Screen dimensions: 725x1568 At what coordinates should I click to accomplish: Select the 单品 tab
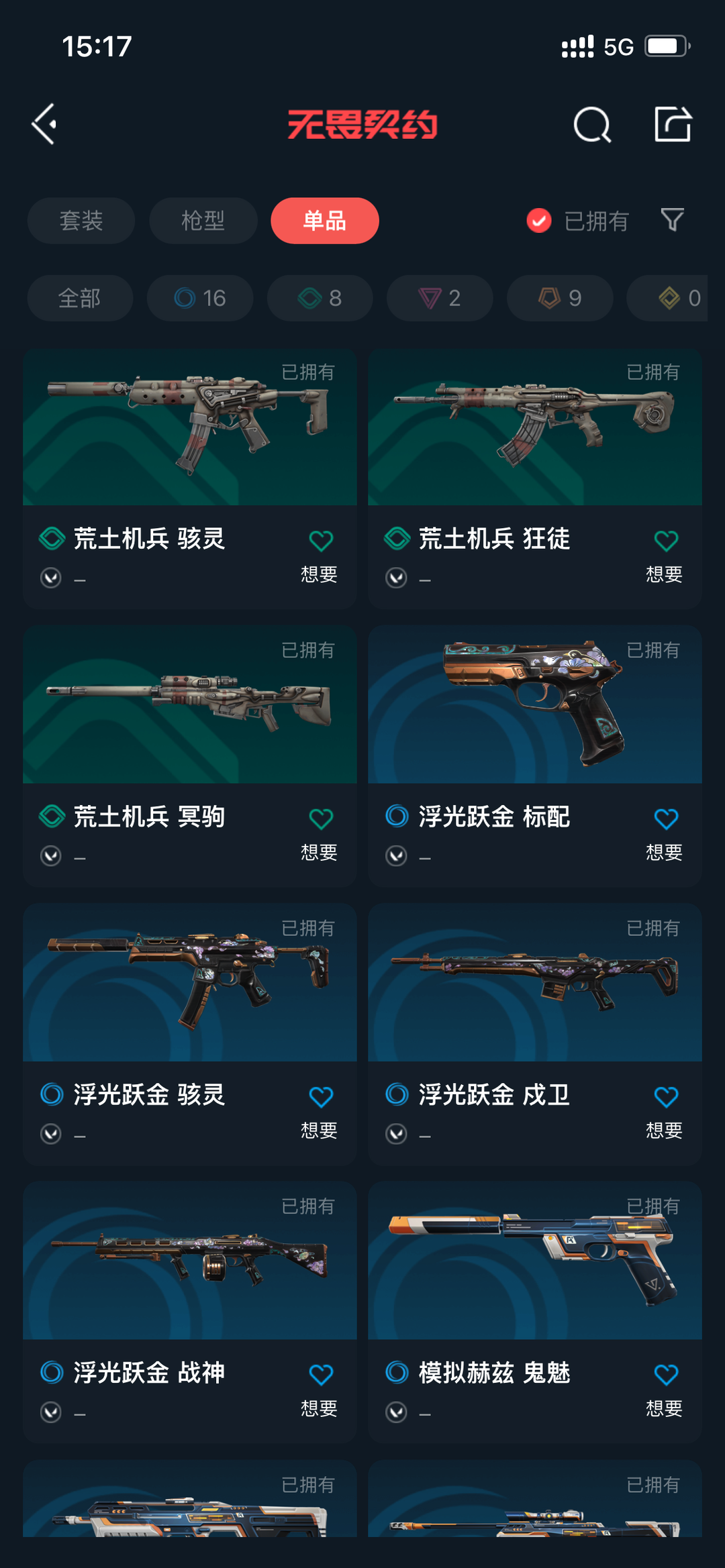(325, 221)
